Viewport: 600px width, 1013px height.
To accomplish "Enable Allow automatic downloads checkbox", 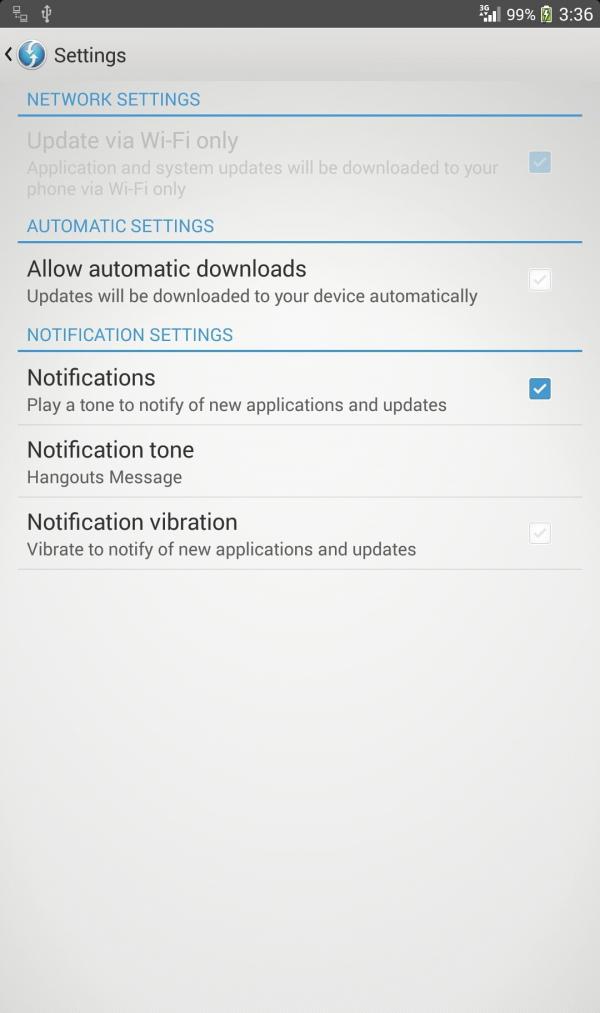I will point(539,280).
